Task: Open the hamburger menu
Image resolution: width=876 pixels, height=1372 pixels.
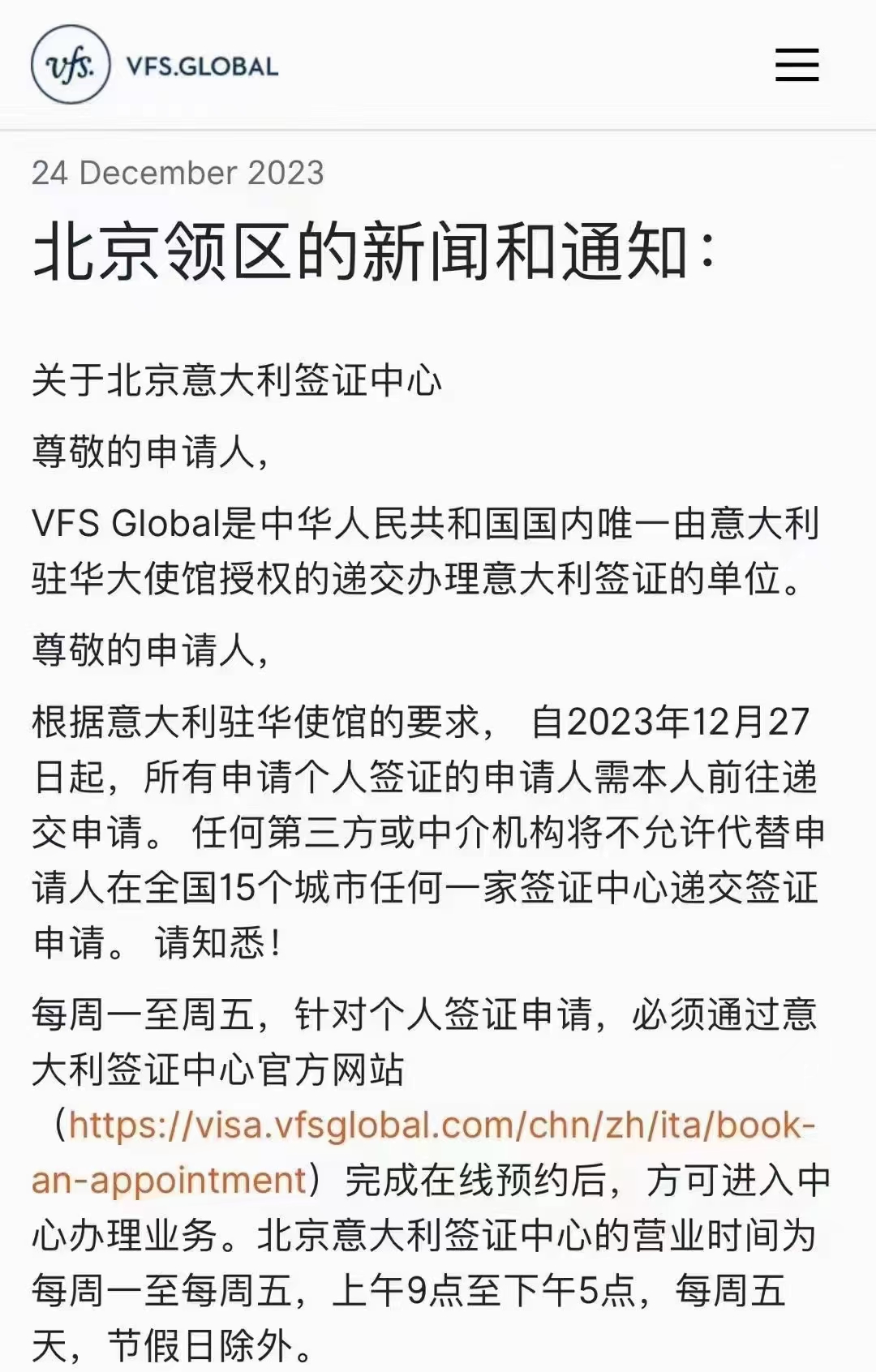Action: 797,65
